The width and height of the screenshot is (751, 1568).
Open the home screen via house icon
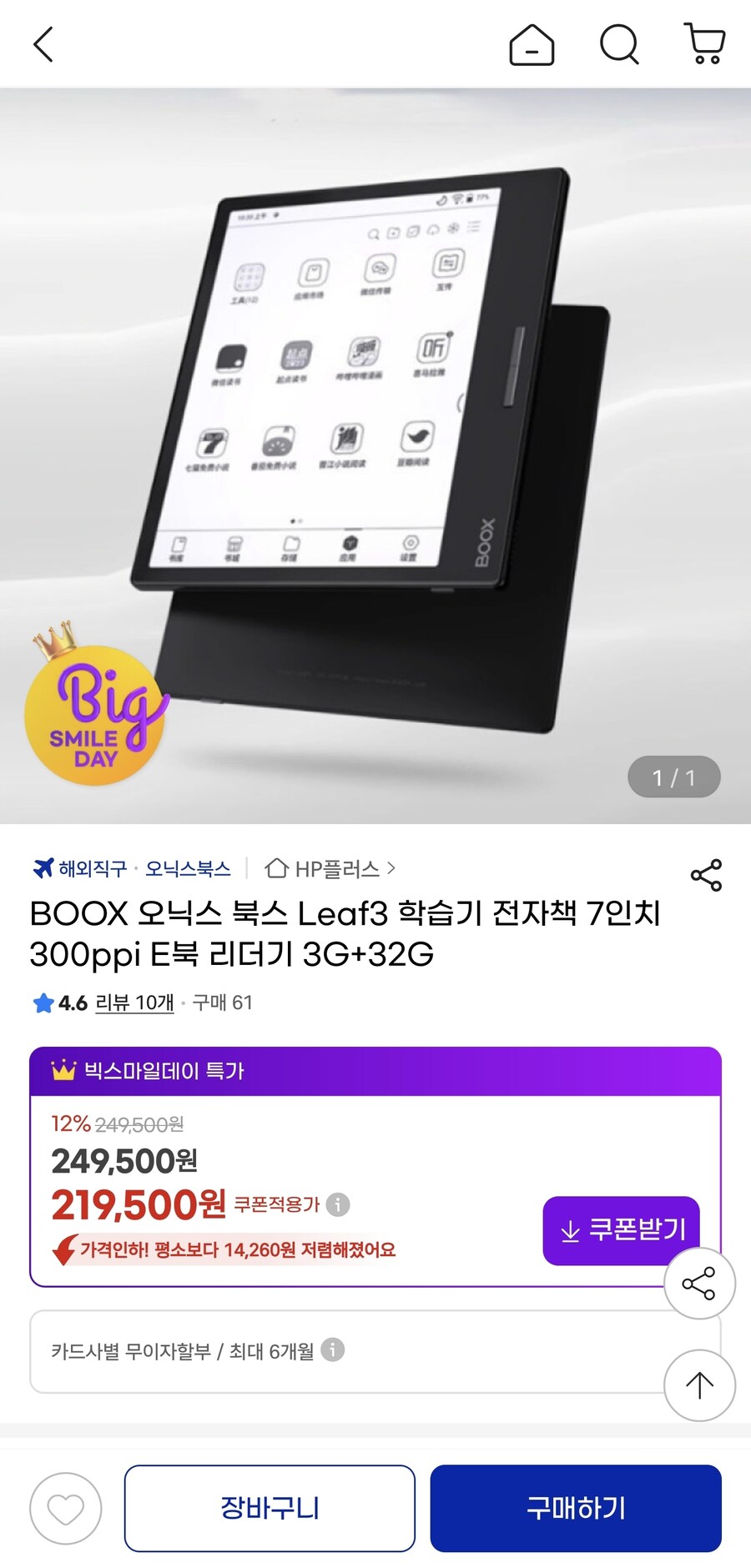532,45
